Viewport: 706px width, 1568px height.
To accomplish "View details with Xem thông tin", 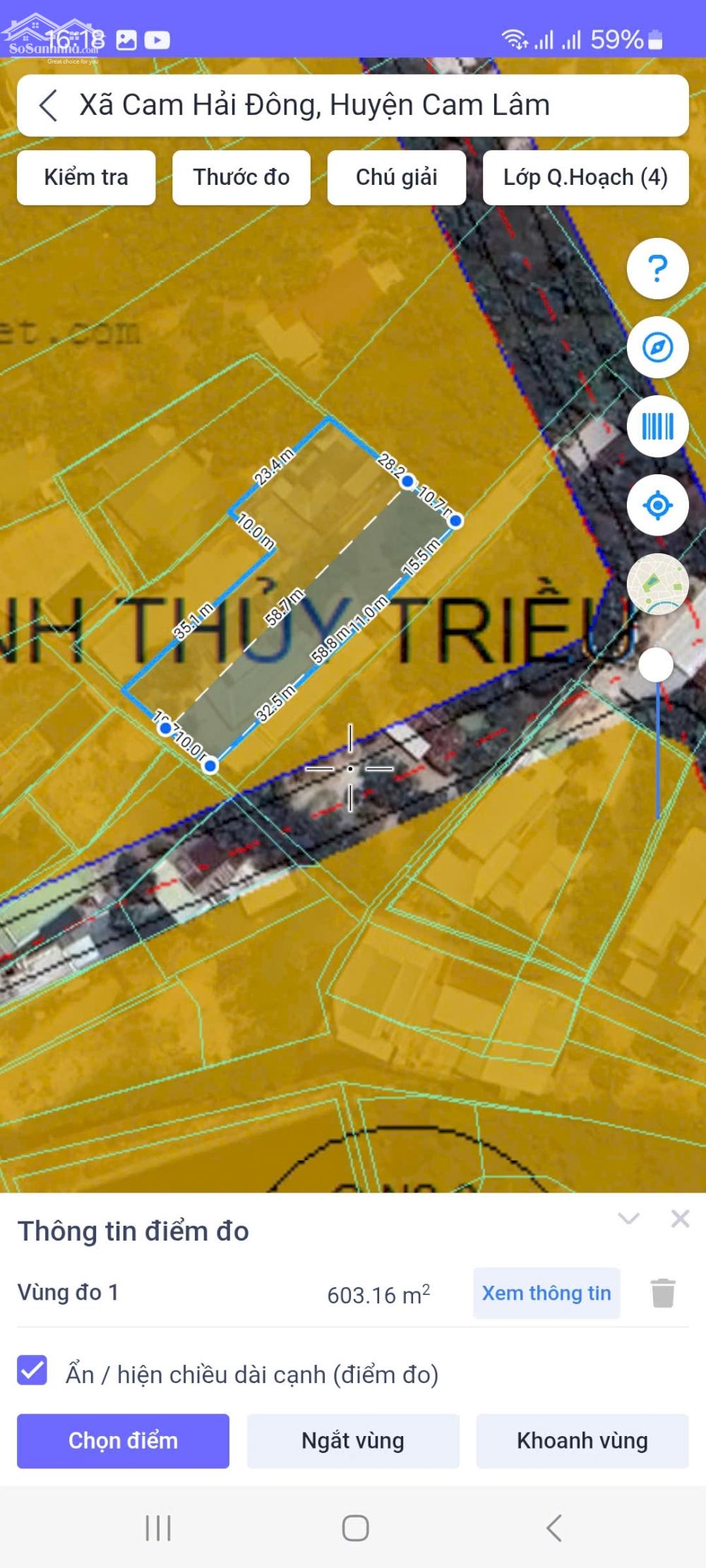I will tap(546, 1293).
